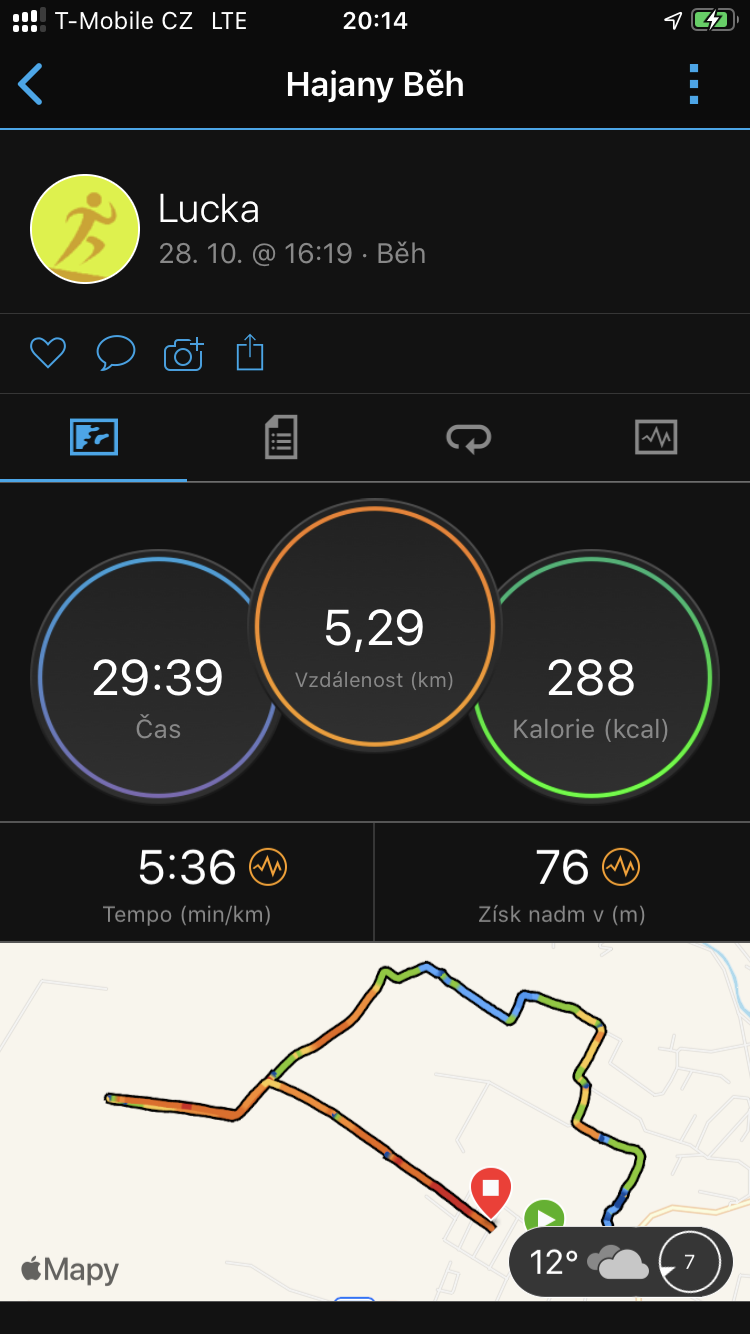Screen dimensions: 750x1334
Task: Select the overview tab
Action: 94,437
